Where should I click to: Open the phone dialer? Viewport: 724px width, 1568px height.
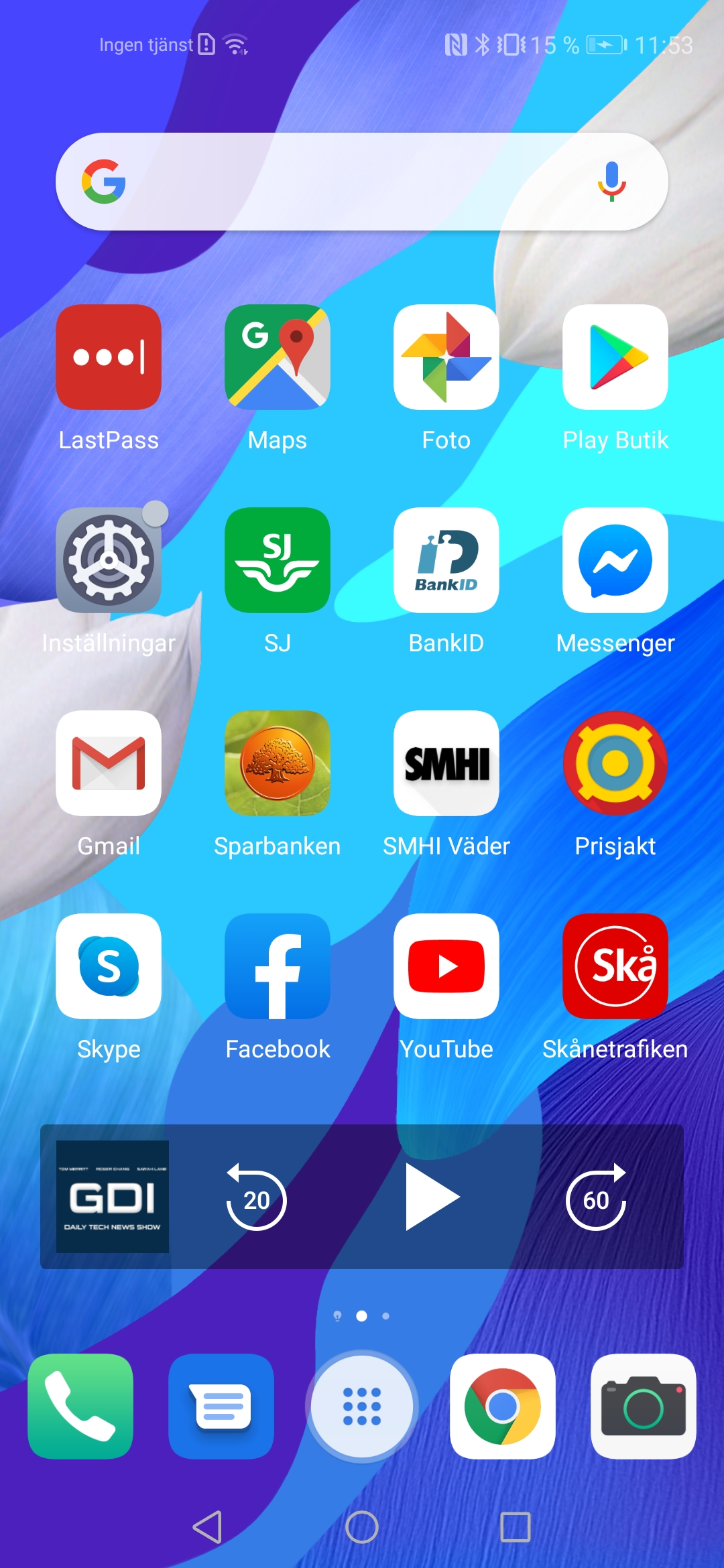click(x=80, y=1406)
